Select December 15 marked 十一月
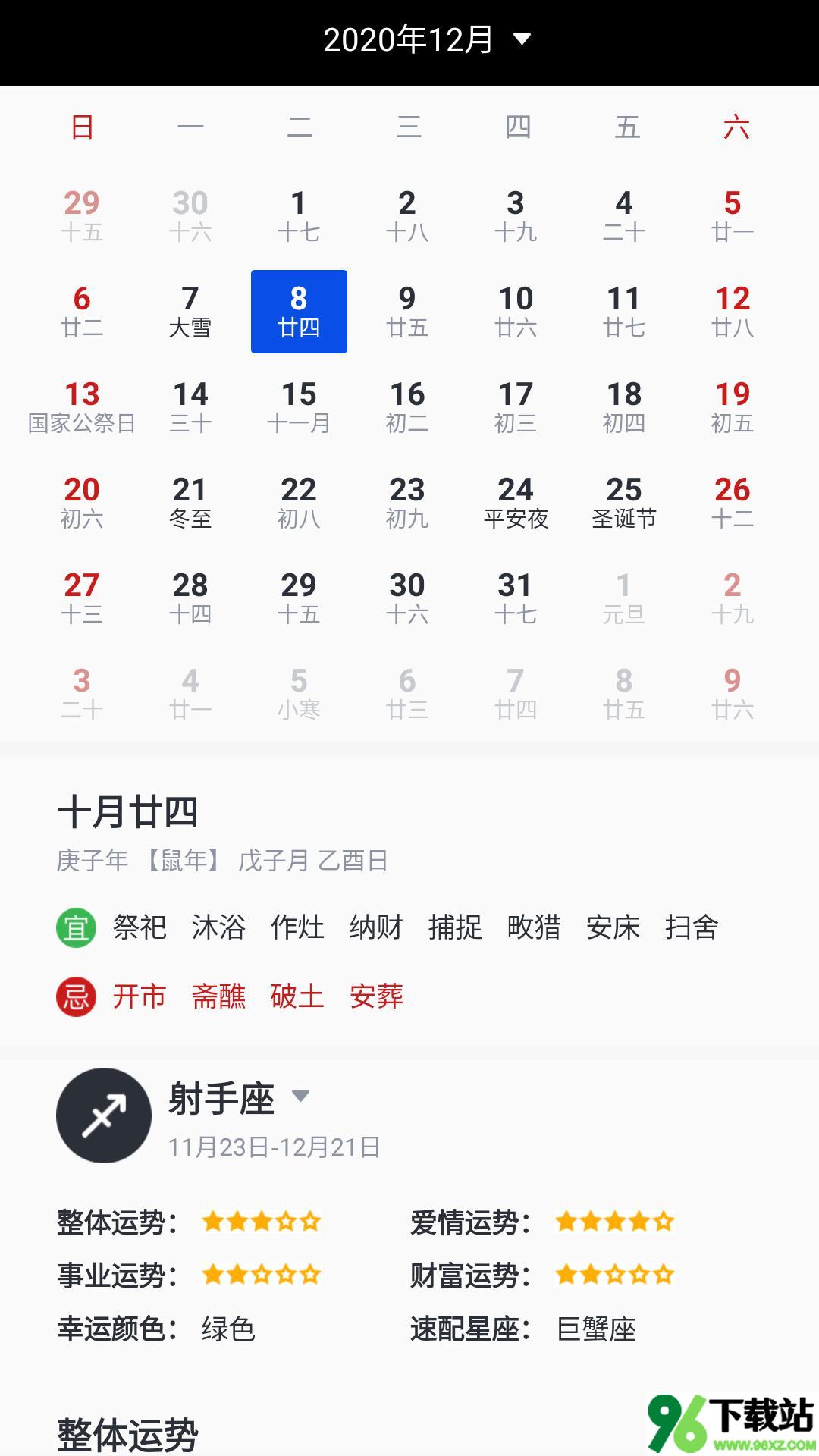Viewport: 819px width, 1456px height. click(x=299, y=407)
